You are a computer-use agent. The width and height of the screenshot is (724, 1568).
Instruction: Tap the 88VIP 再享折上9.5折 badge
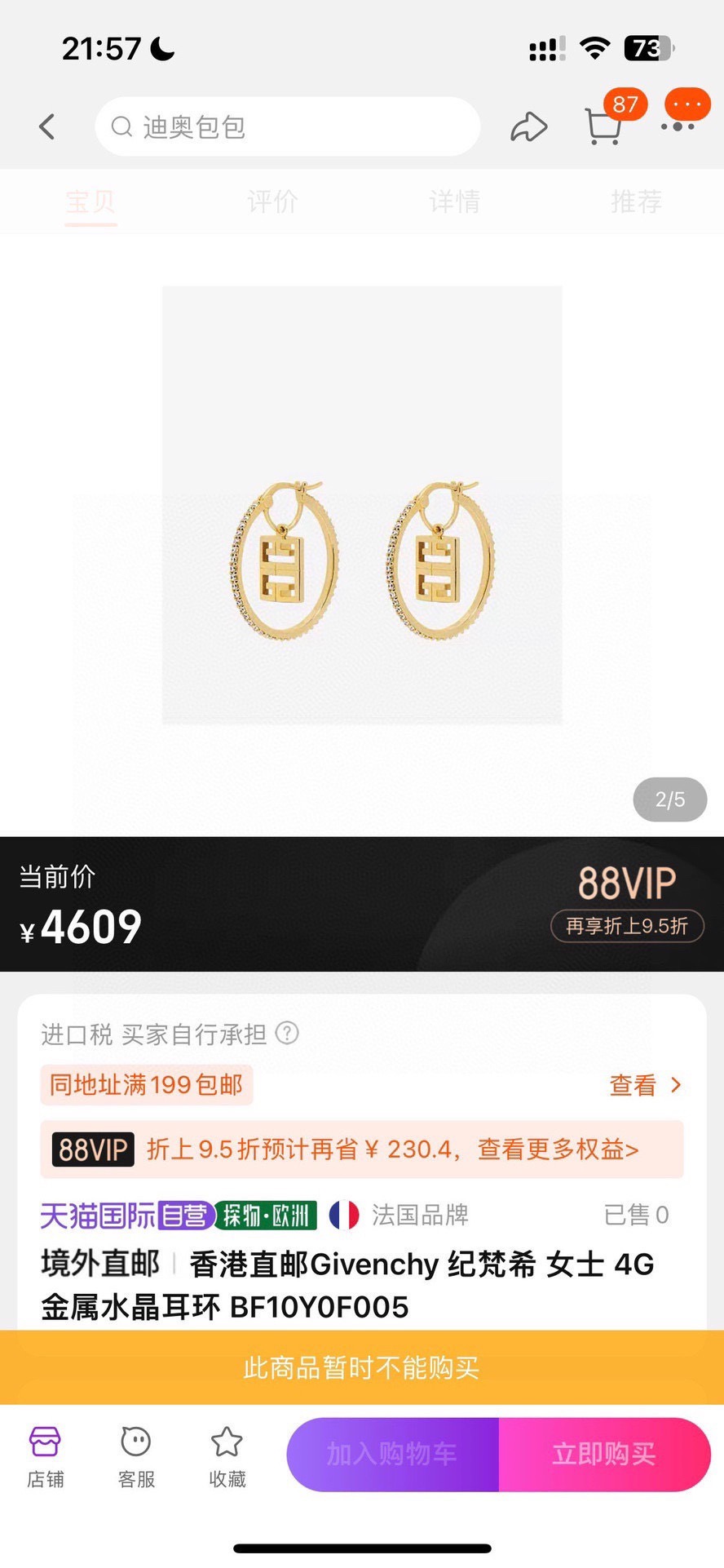pyautogui.click(x=626, y=926)
